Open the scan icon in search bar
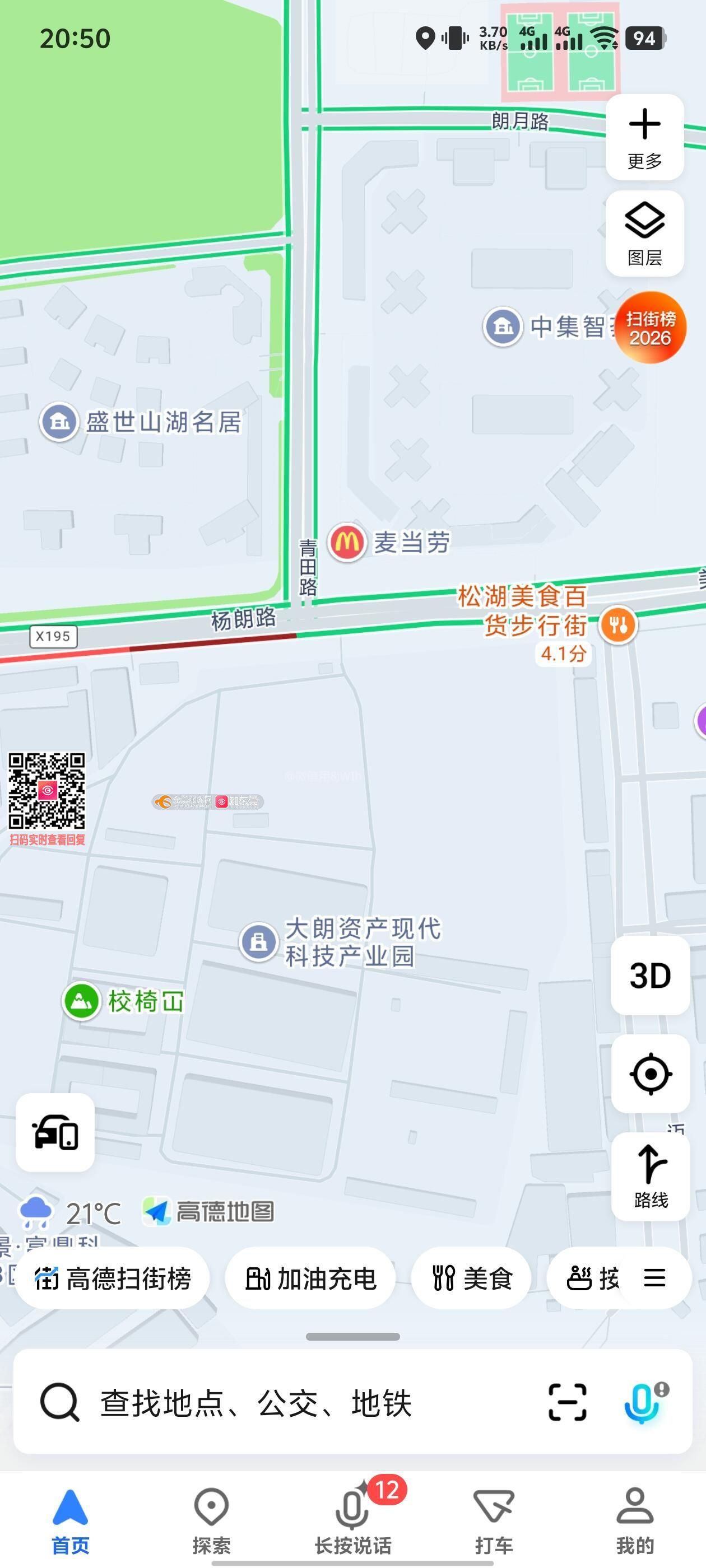Viewport: 706px width, 1568px height. tap(567, 1402)
